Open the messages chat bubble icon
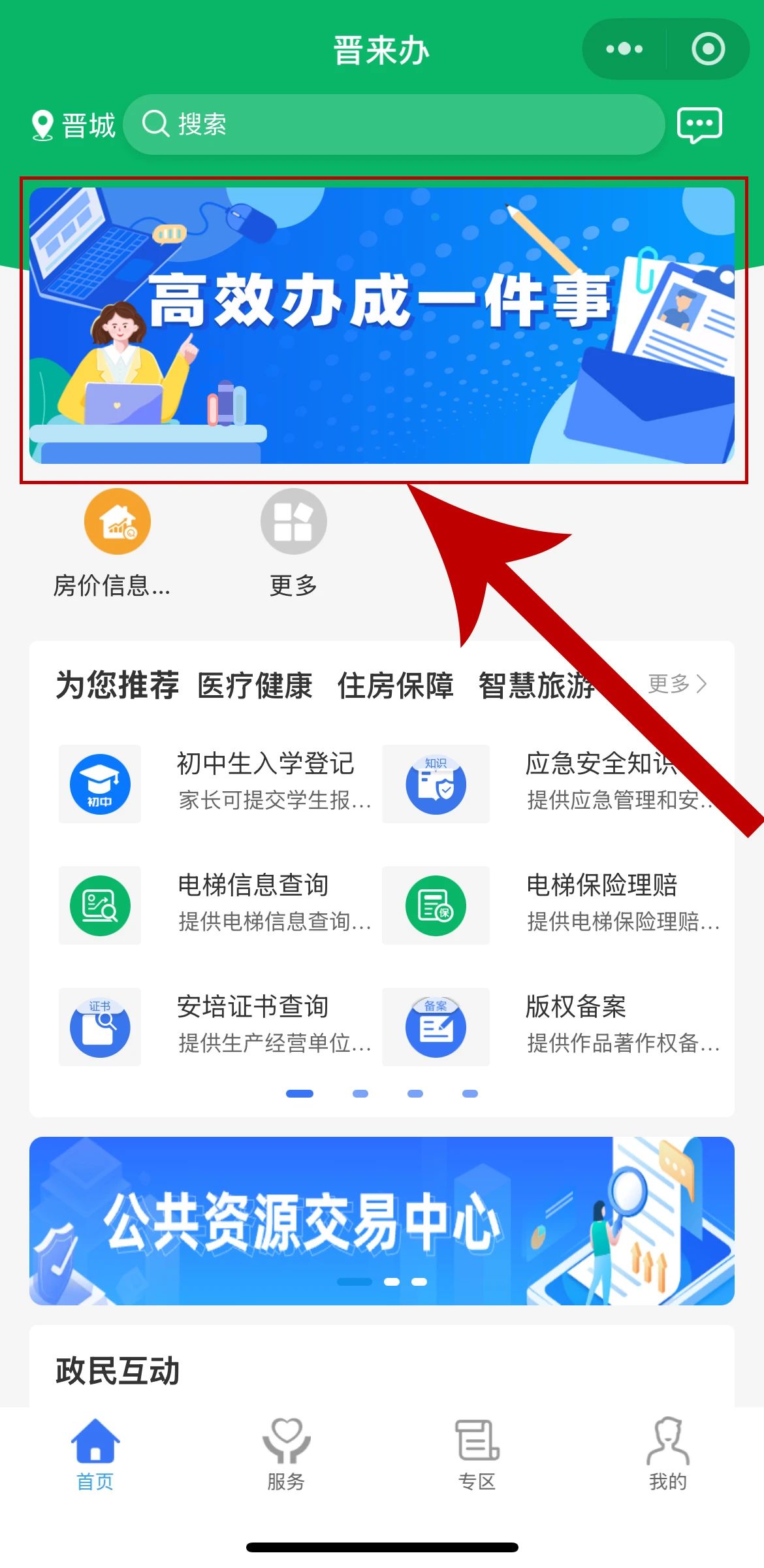Viewport: 764px width, 1568px height. tap(699, 124)
